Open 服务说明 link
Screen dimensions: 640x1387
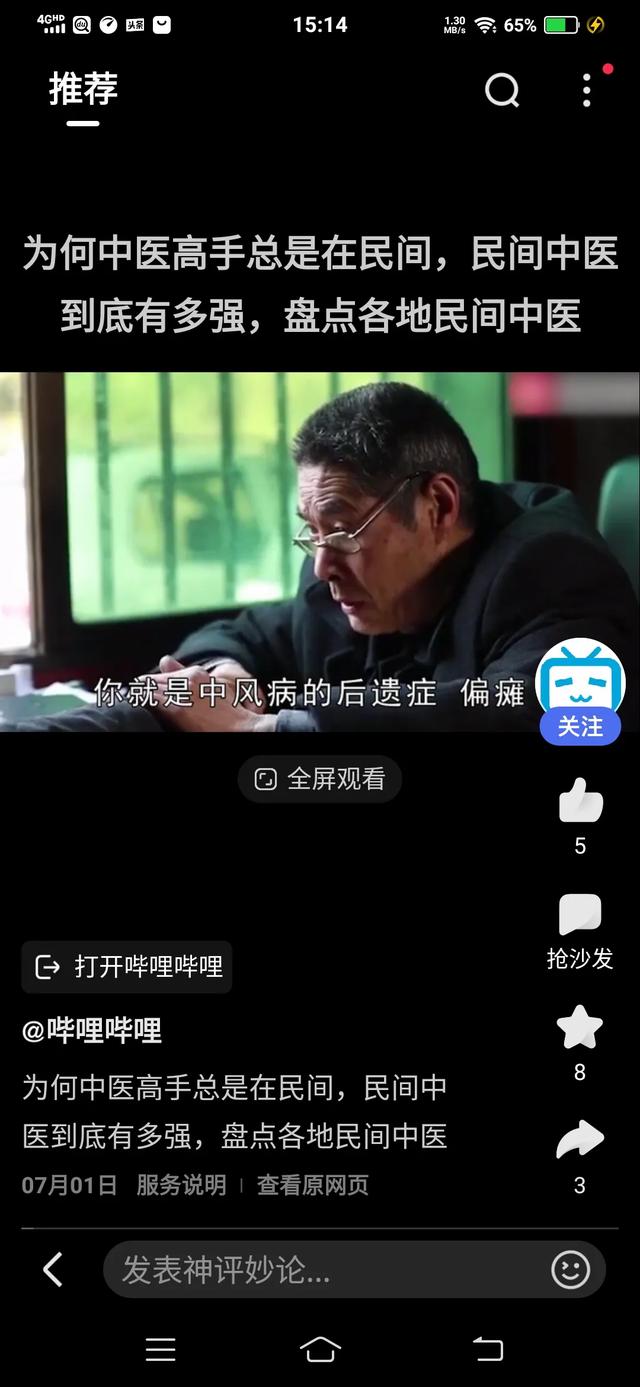coord(181,1186)
